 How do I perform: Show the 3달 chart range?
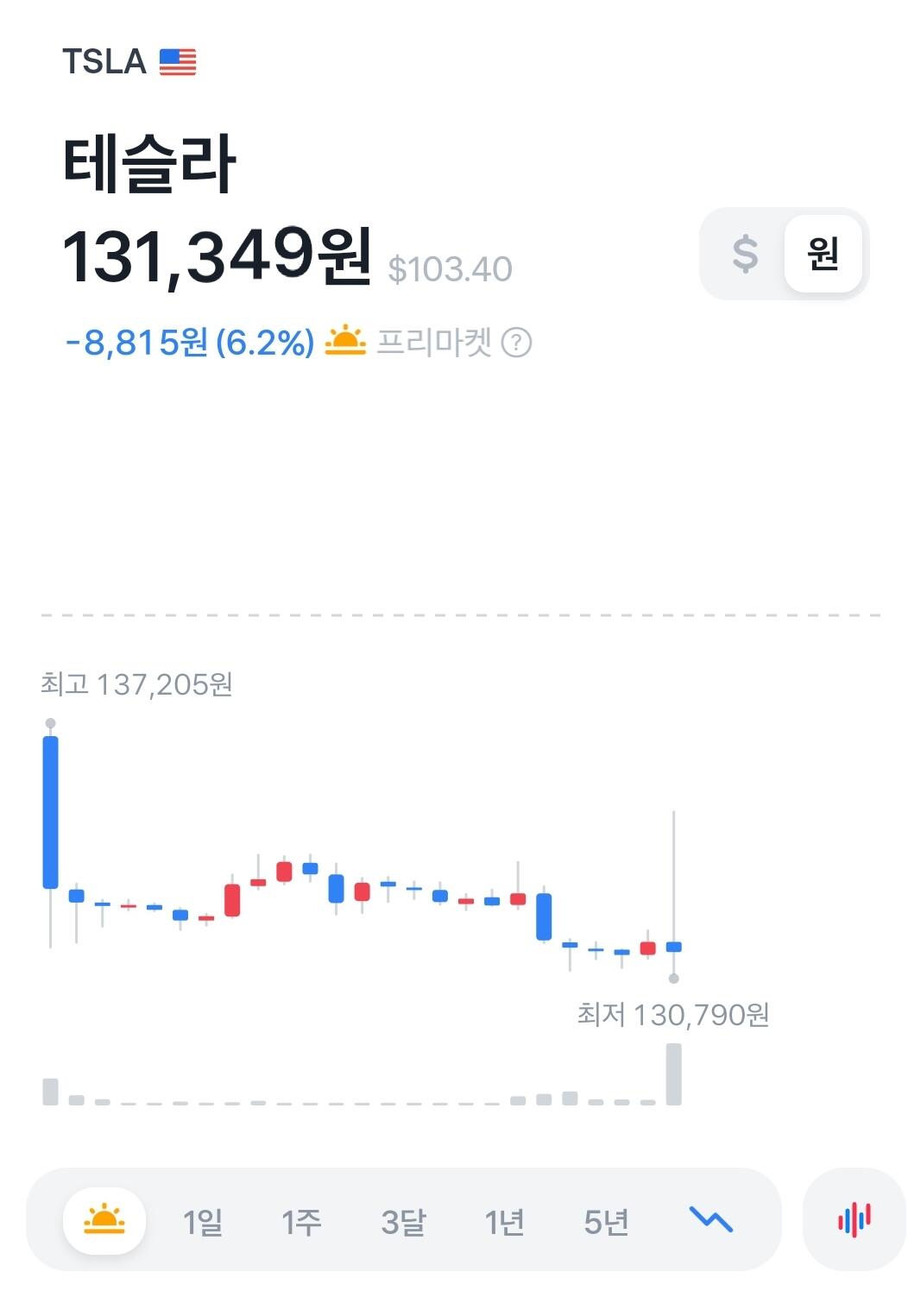pyautogui.click(x=403, y=1222)
